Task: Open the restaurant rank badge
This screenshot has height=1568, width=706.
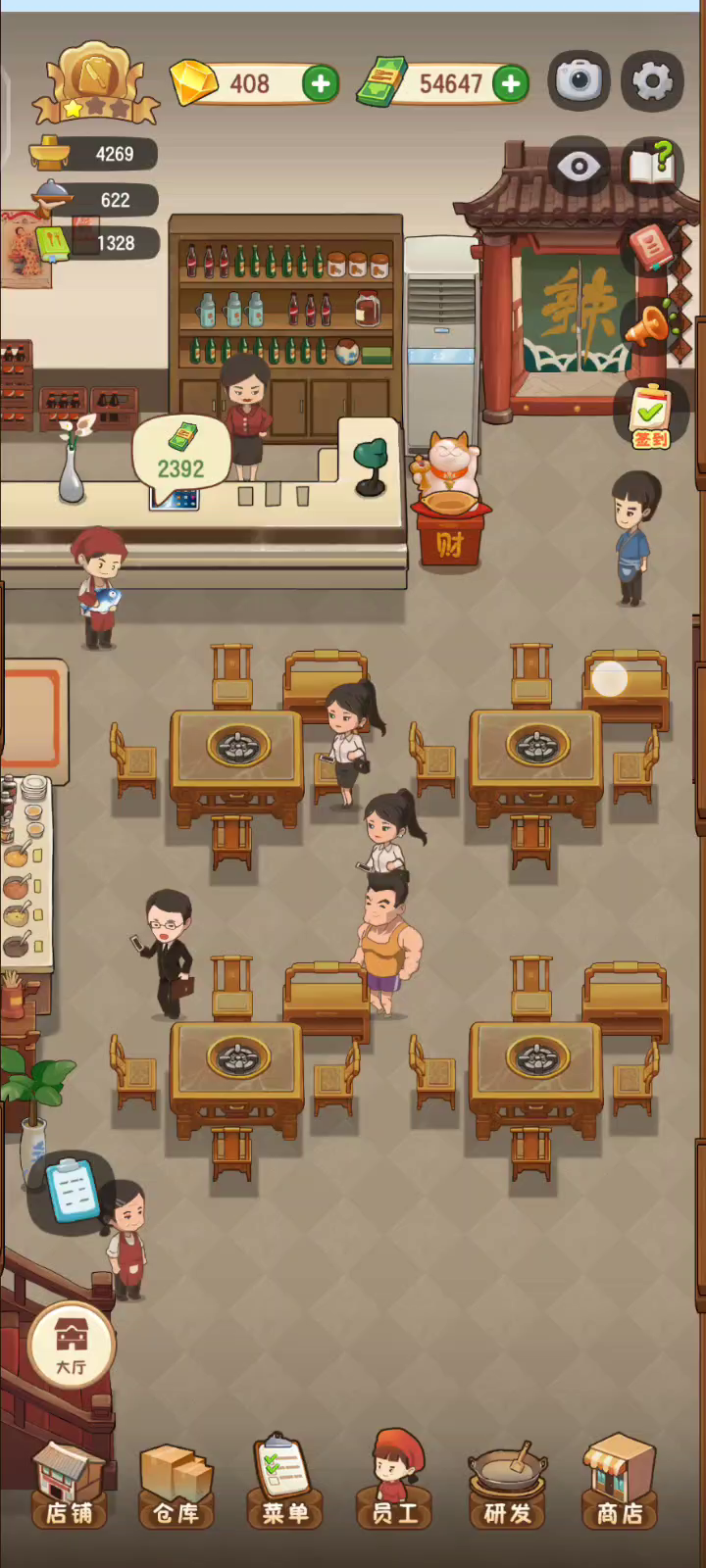Action: [x=95, y=82]
